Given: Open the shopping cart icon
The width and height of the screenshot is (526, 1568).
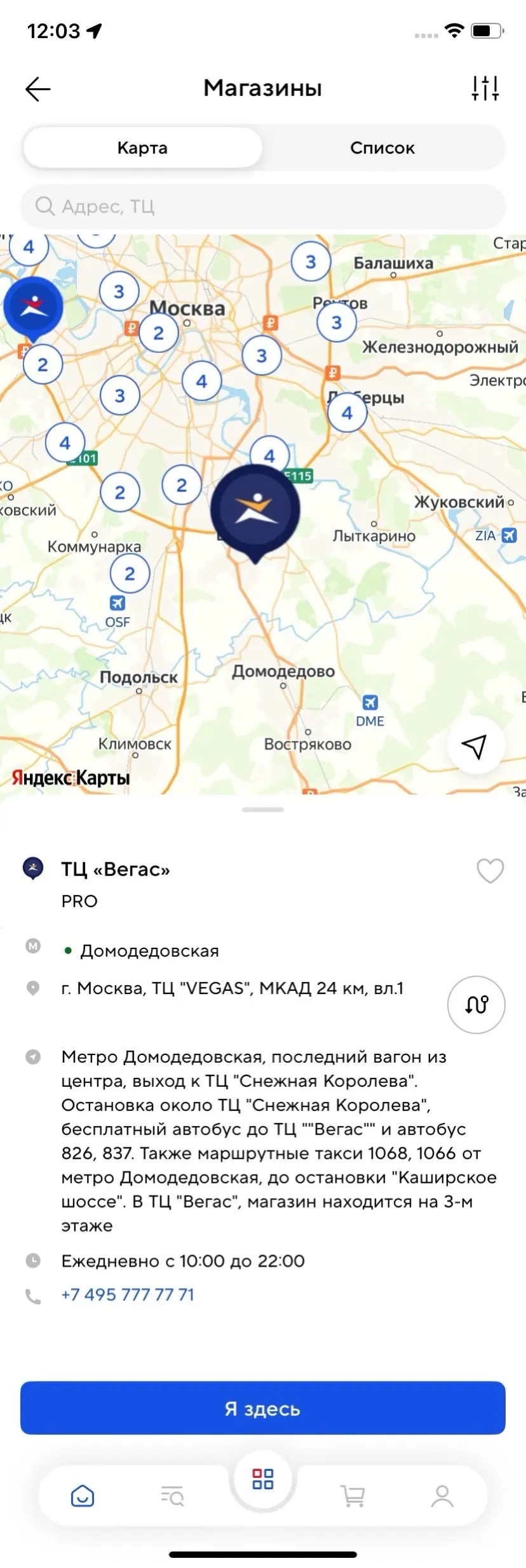Looking at the screenshot, I should tap(352, 1496).
